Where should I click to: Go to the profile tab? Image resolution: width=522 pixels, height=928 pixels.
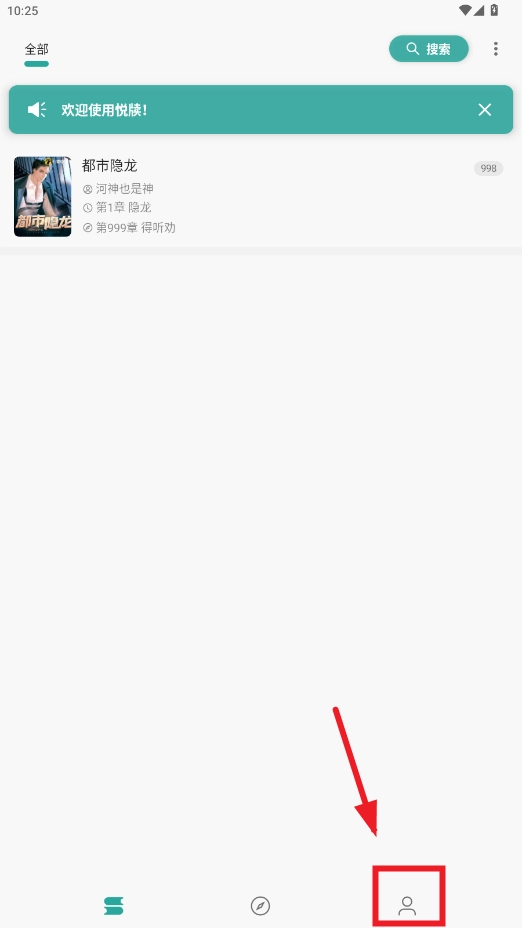tap(407, 906)
